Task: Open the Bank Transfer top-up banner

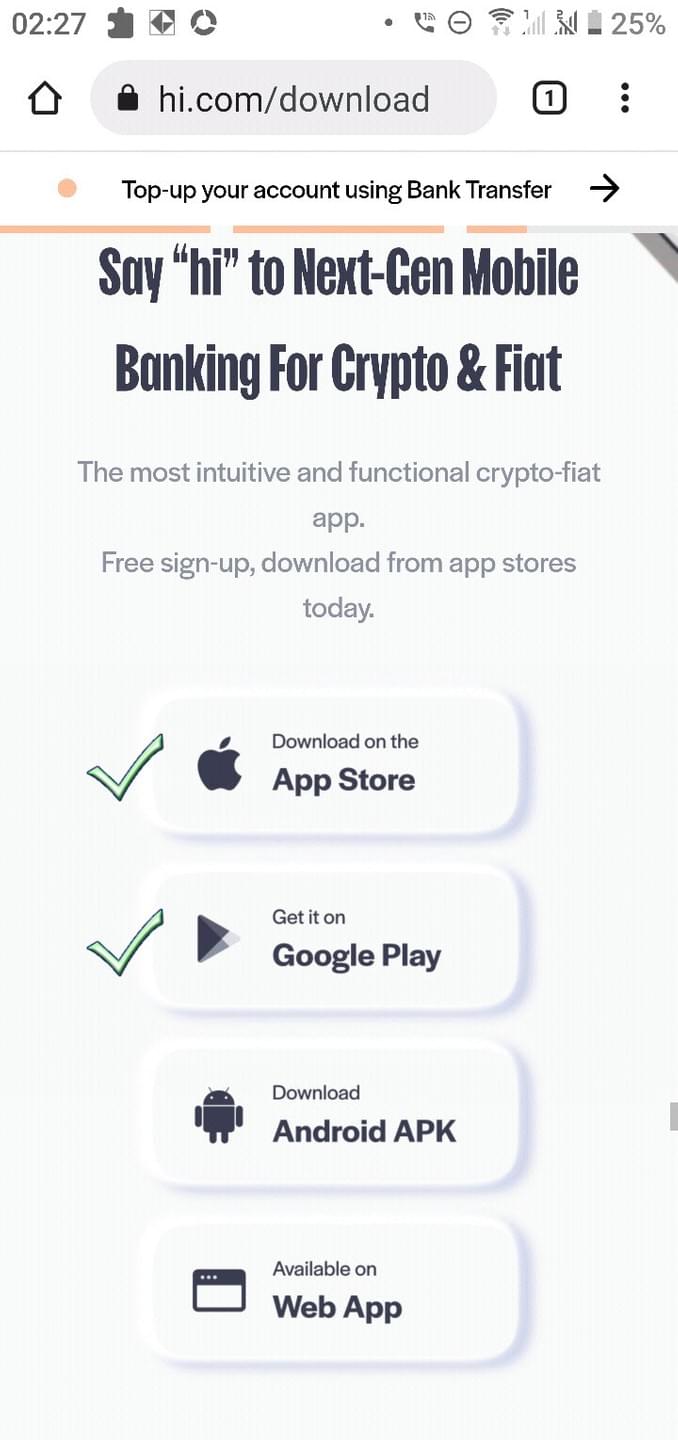Action: pos(338,189)
